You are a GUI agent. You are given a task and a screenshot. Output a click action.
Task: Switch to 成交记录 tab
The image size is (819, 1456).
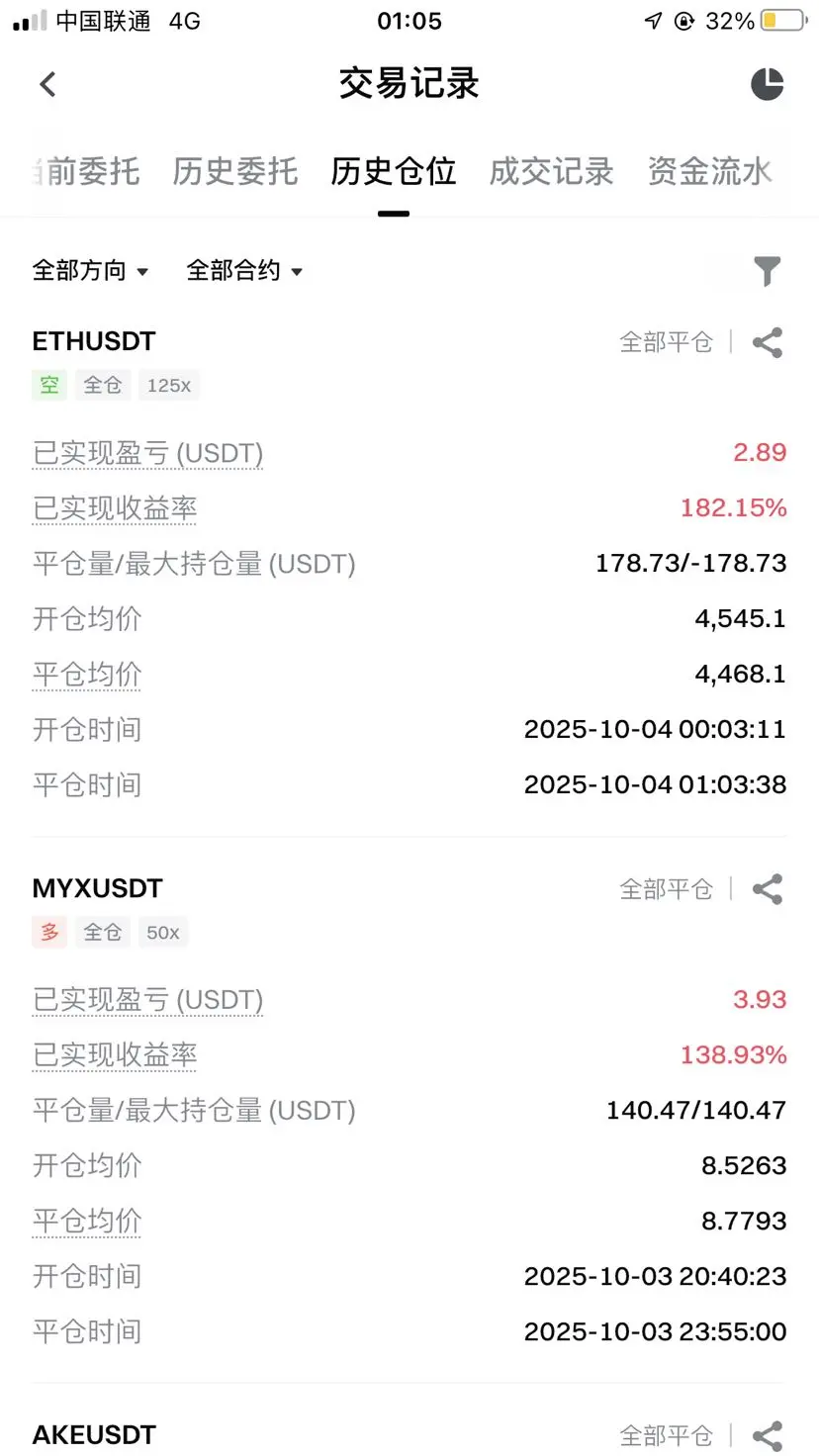tap(551, 171)
